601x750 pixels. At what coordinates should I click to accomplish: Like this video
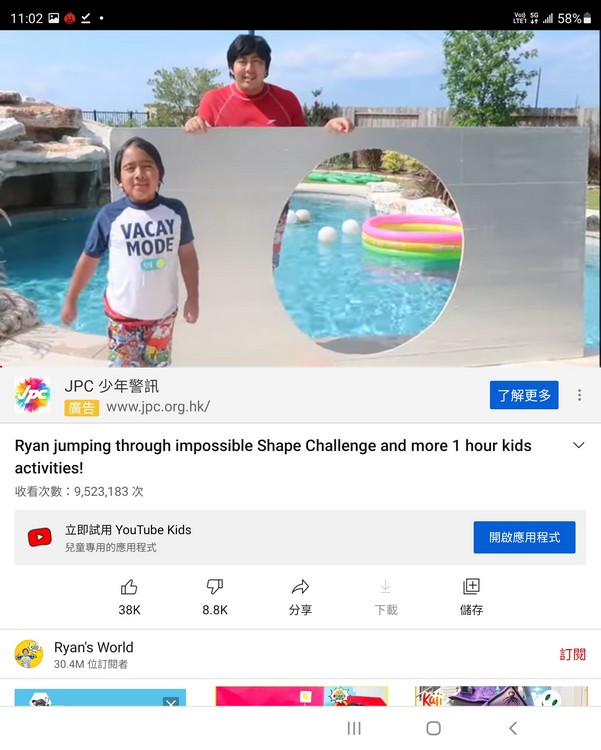pyautogui.click(x=129, y=596)
